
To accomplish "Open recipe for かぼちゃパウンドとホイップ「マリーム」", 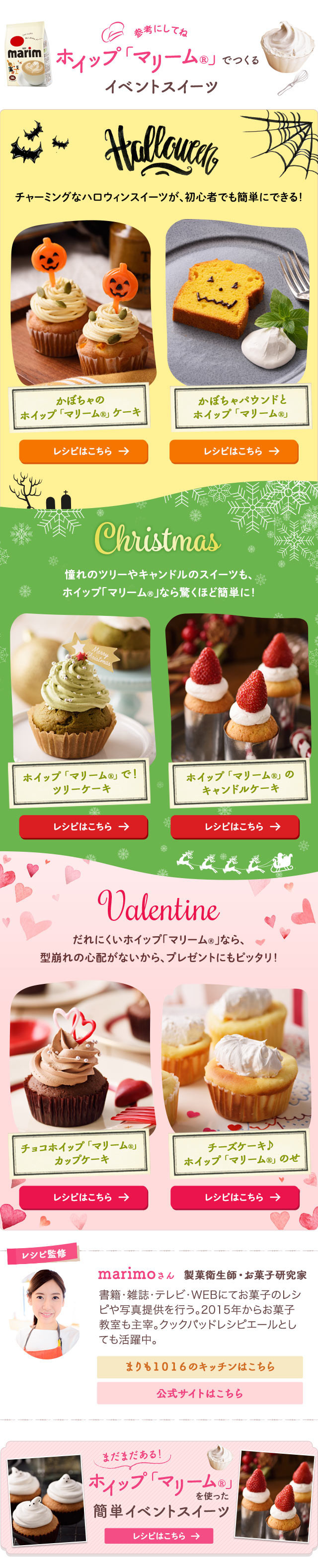I will click(234, 451).
